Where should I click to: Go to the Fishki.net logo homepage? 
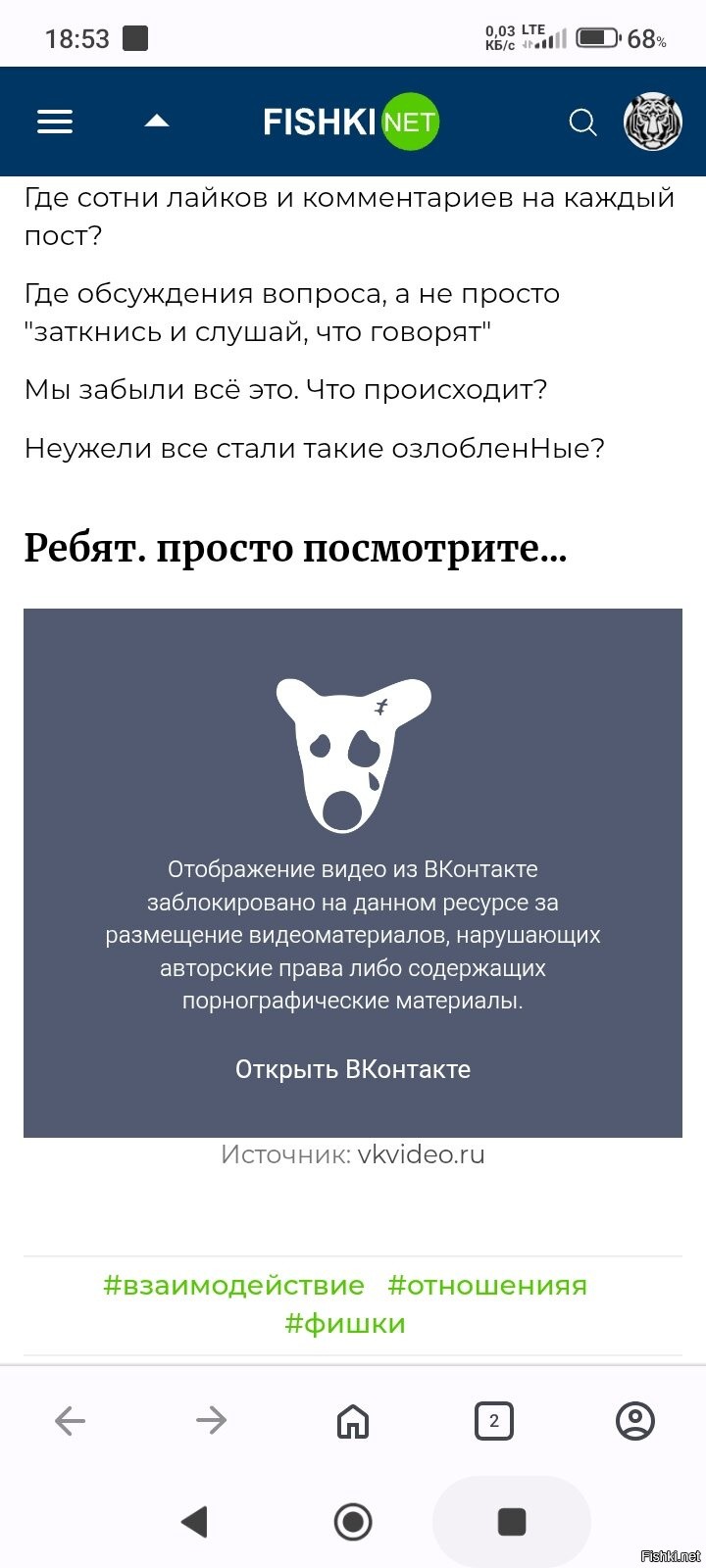pyautogui.click(x=351, y=122)
